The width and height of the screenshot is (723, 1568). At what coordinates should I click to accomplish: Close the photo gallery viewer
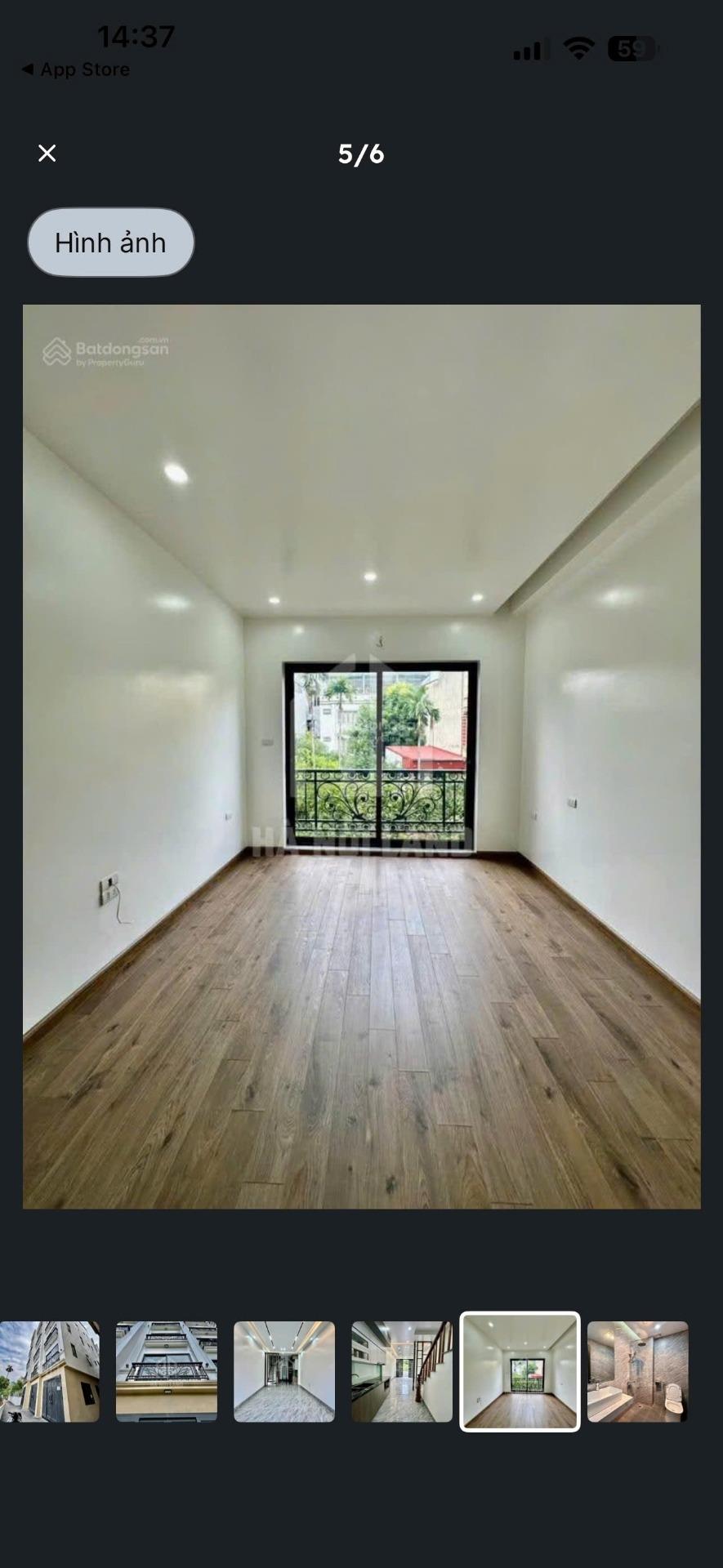coord(47,154)
